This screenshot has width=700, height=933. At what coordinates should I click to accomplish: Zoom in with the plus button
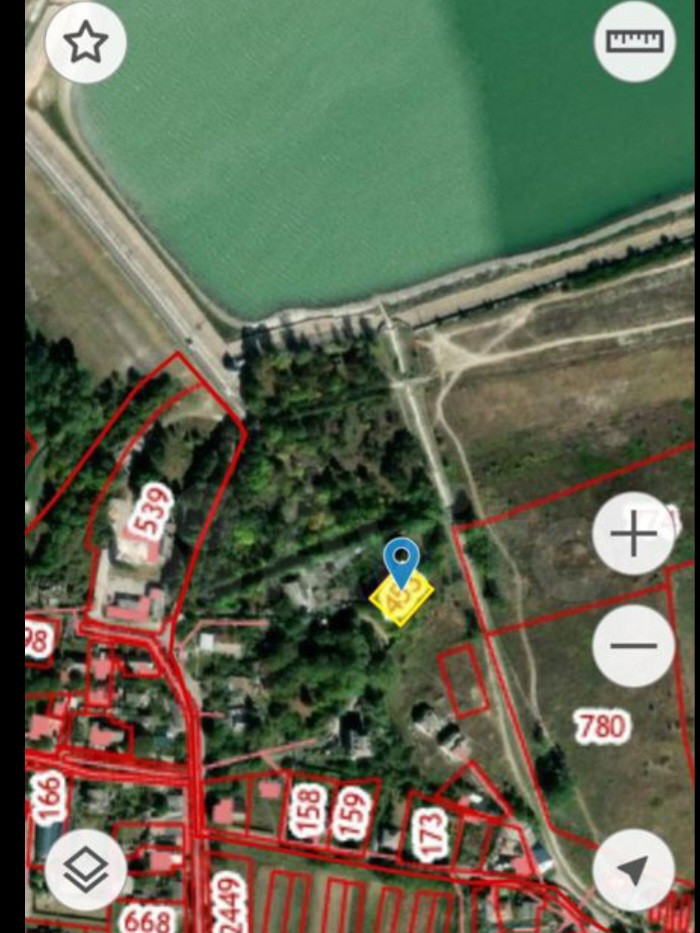634,534
